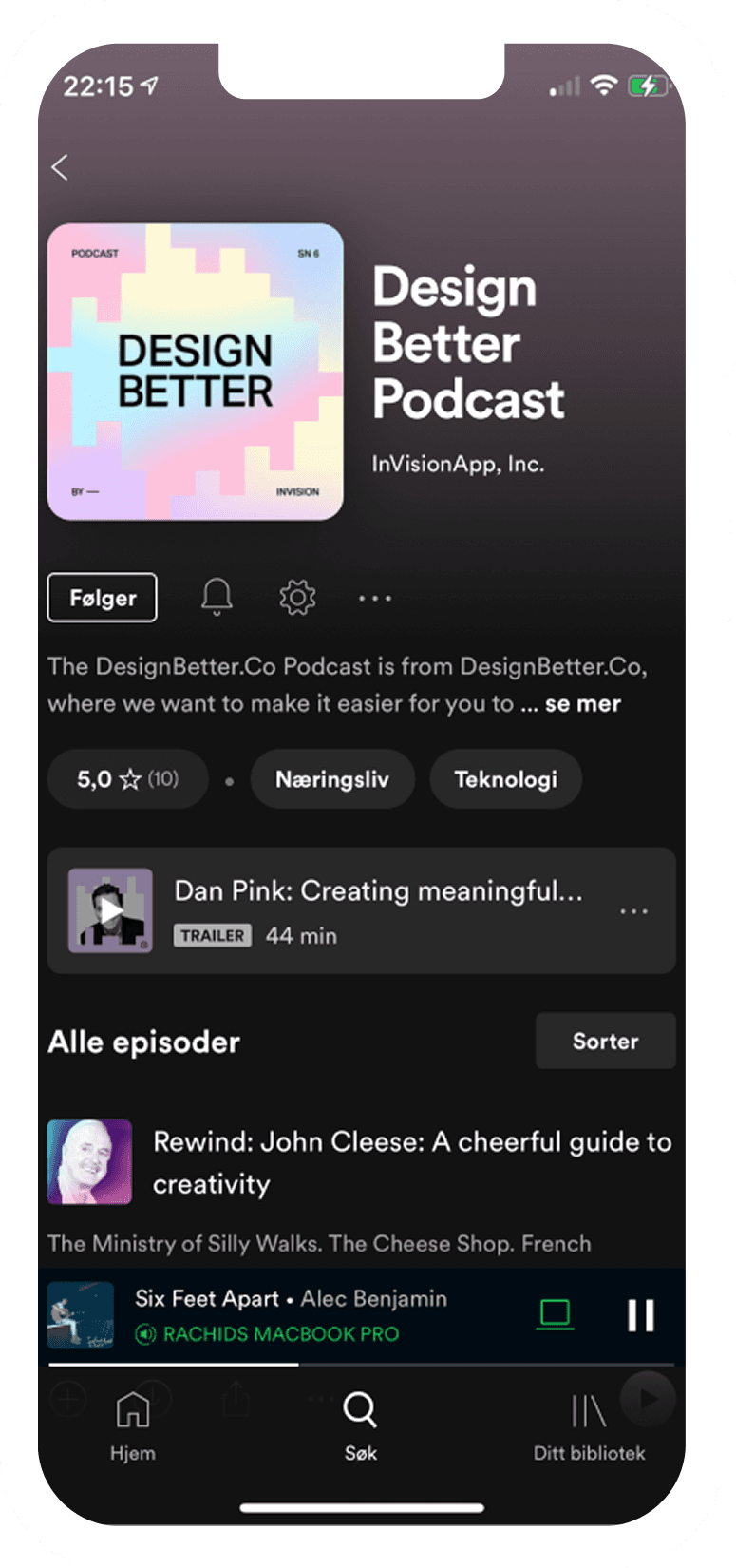
Task: Switch to the Ditt bibliotek tab
Action: [589, 1425]
